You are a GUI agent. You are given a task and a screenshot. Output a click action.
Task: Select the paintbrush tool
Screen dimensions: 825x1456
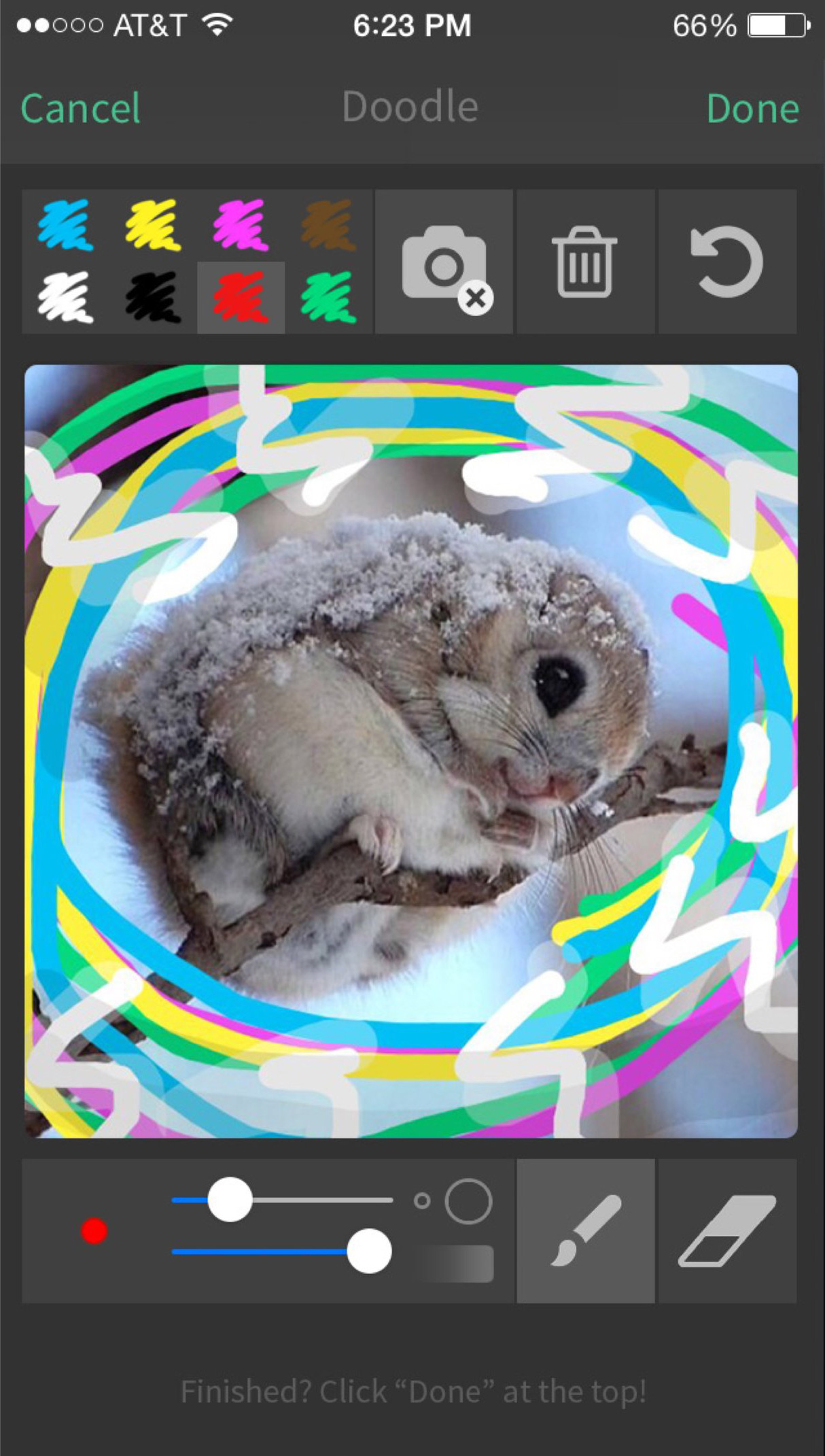586,1231
